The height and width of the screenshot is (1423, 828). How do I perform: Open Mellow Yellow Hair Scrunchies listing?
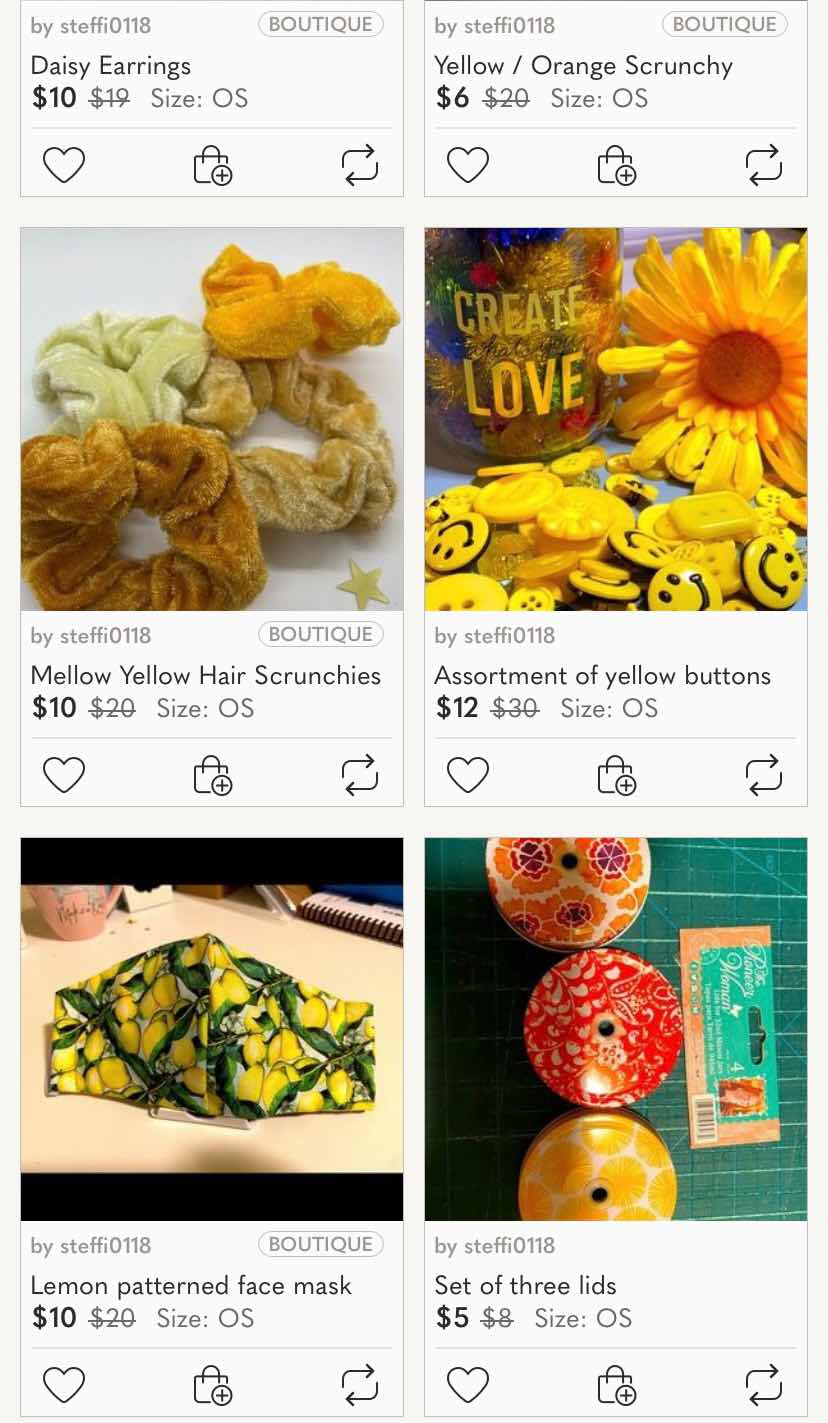point(212,419)
